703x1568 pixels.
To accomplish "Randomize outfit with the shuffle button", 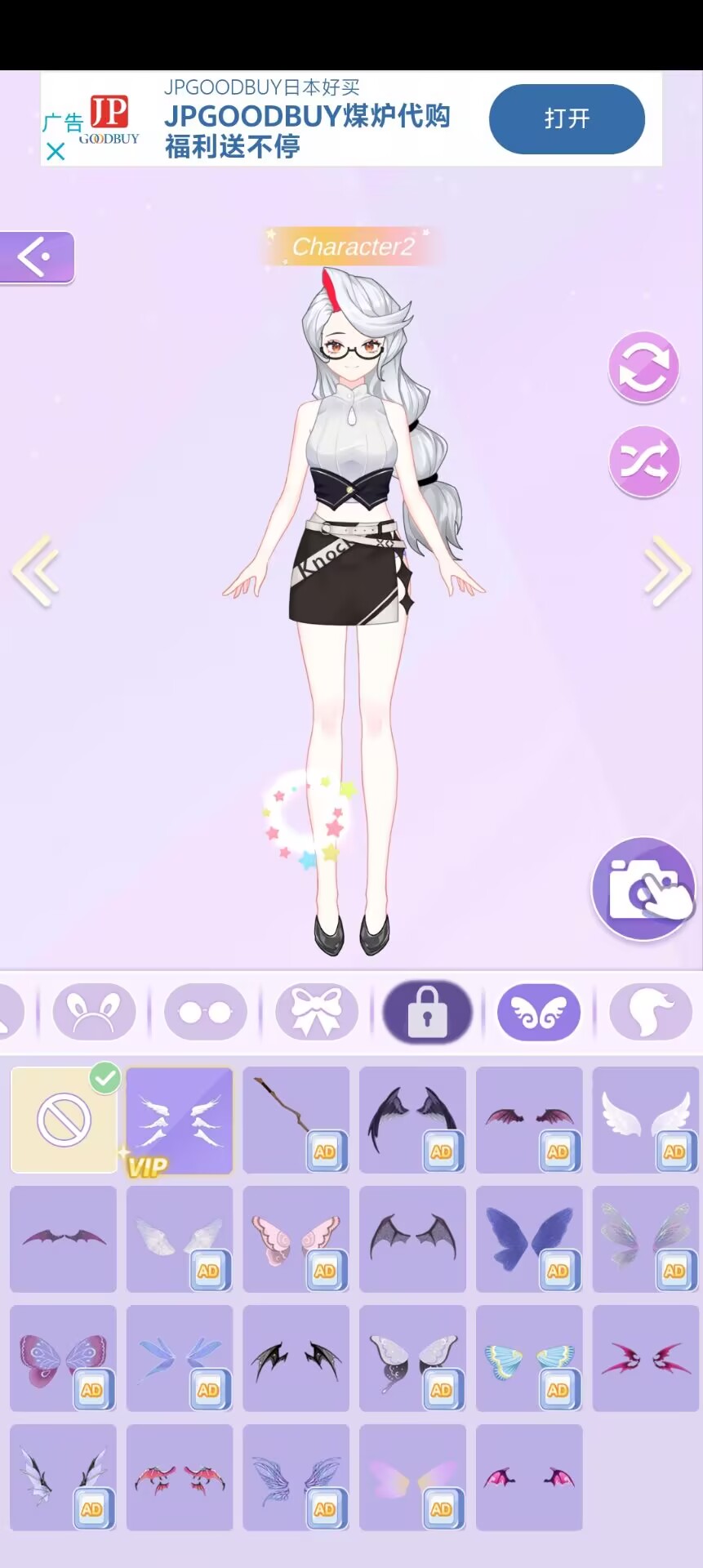I will [x=643, y=462].
